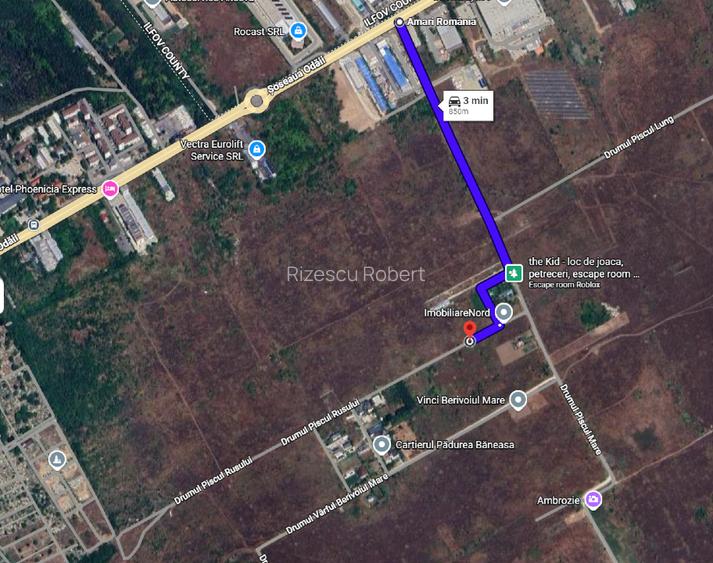View the Cartierul Padurea Baneasa place
This screenshot has width=713, height=563.
[381, 444]
